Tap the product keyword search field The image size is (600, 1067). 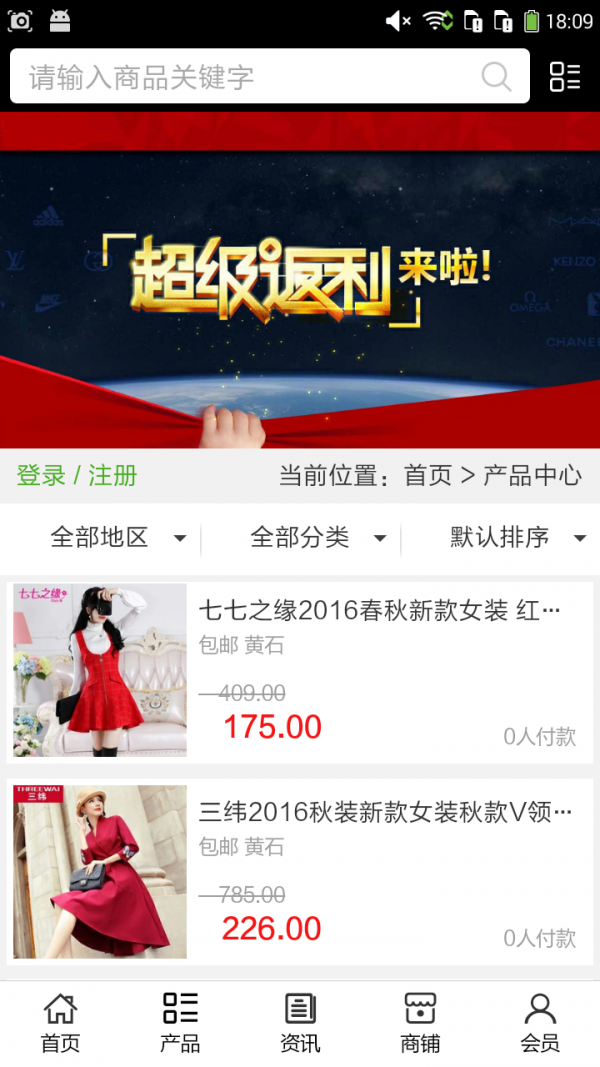click(240, 77)
